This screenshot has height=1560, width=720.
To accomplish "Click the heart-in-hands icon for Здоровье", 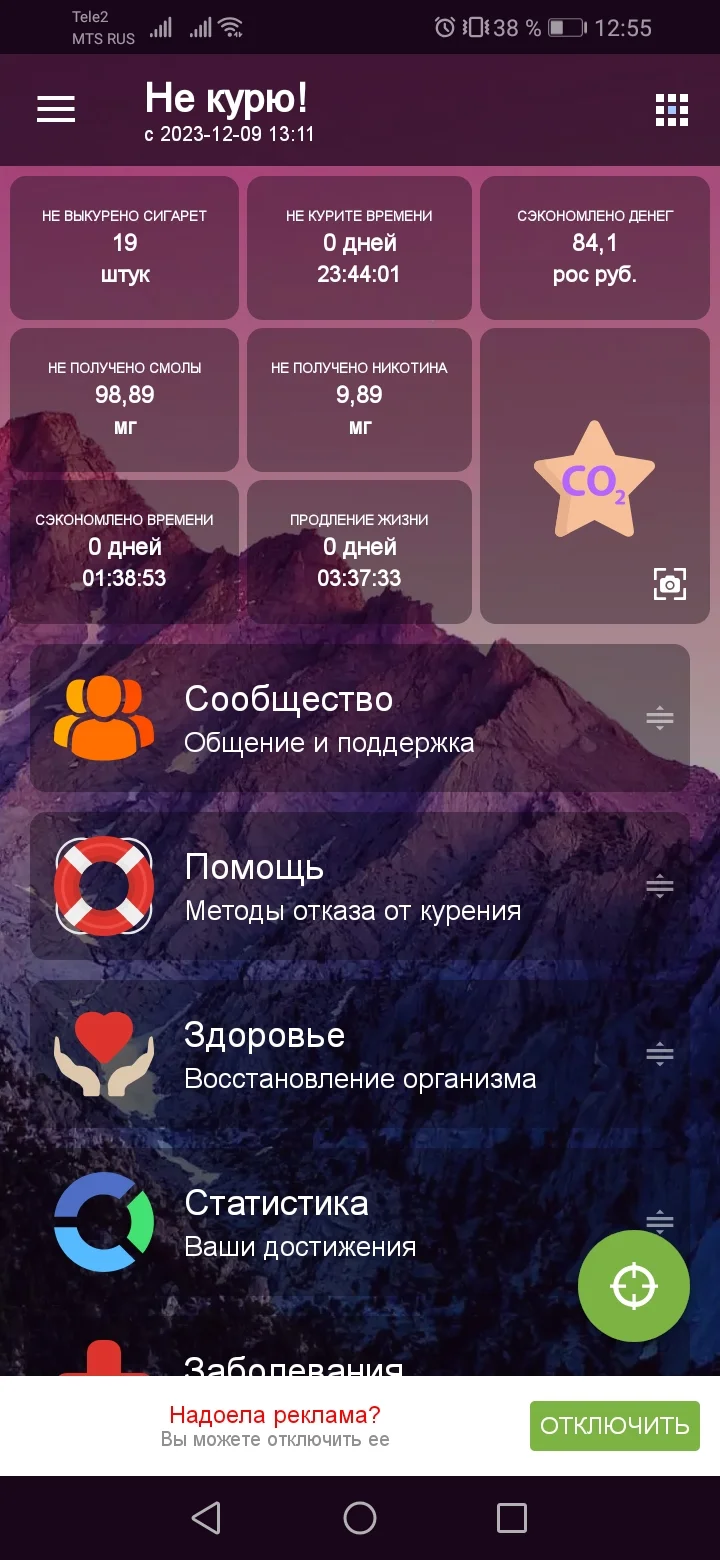I will (104, 1052).
